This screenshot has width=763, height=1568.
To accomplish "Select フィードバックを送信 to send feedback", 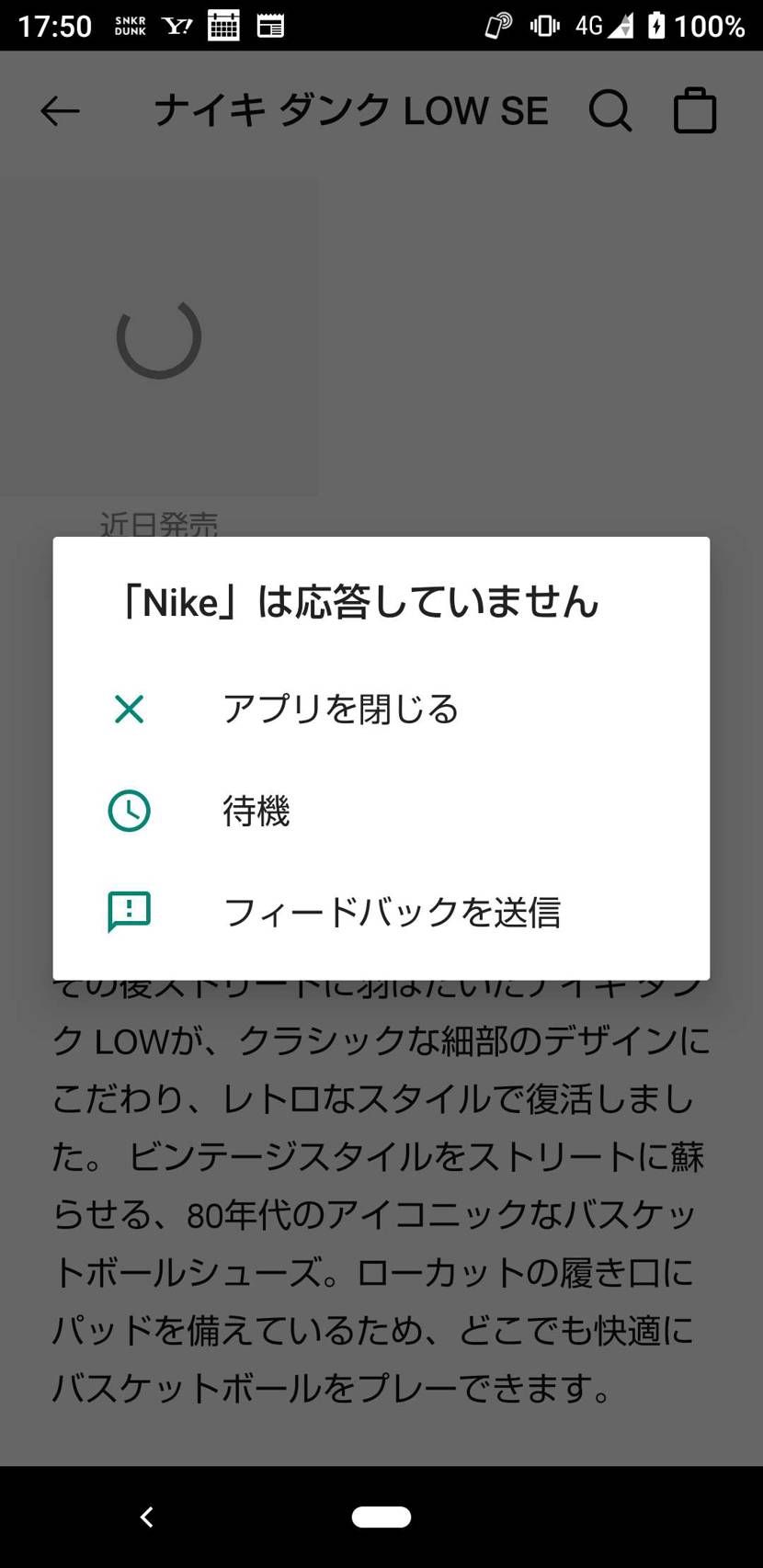I will [392, 912].
